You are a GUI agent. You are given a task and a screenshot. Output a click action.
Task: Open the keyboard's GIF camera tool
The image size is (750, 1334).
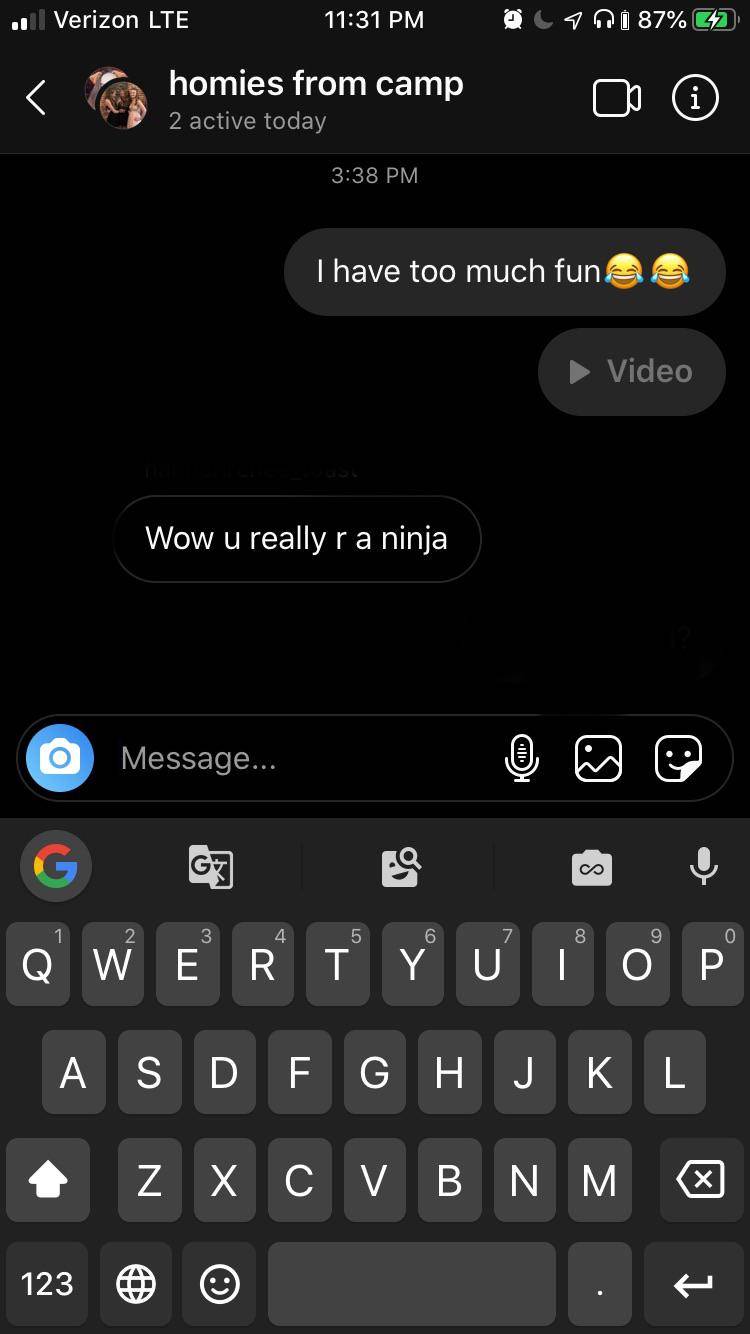591,866
